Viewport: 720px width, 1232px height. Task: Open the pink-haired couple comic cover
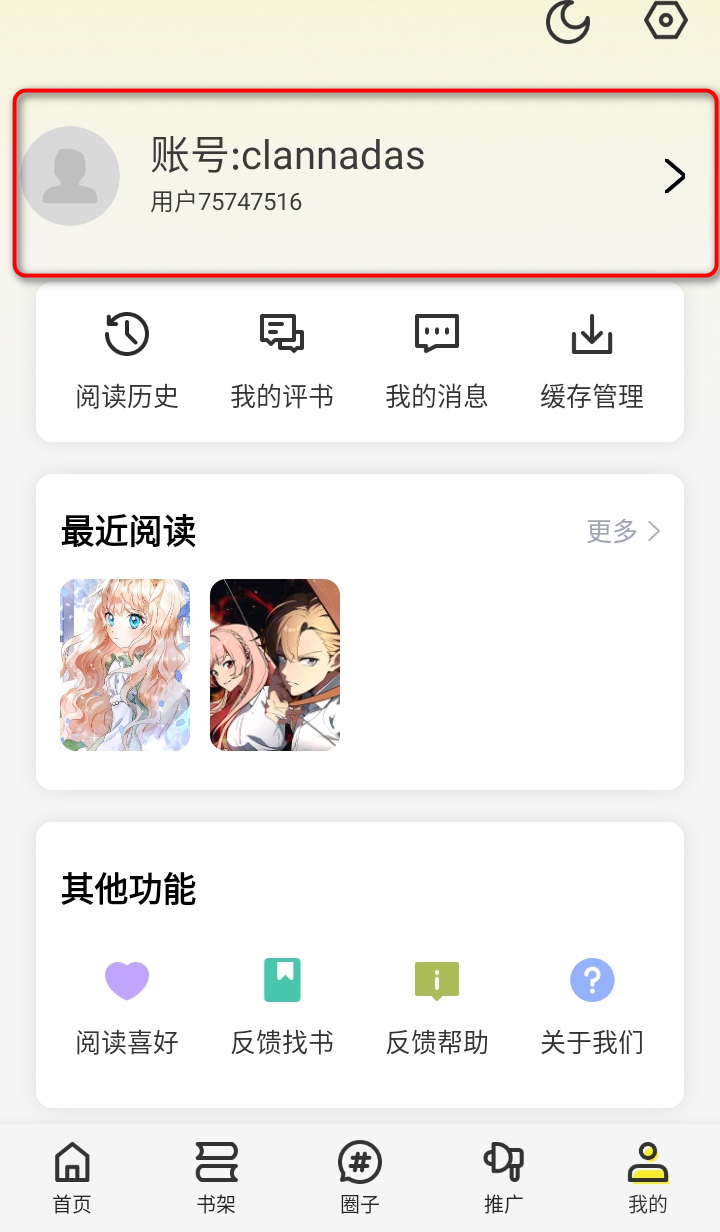[275, 665]
